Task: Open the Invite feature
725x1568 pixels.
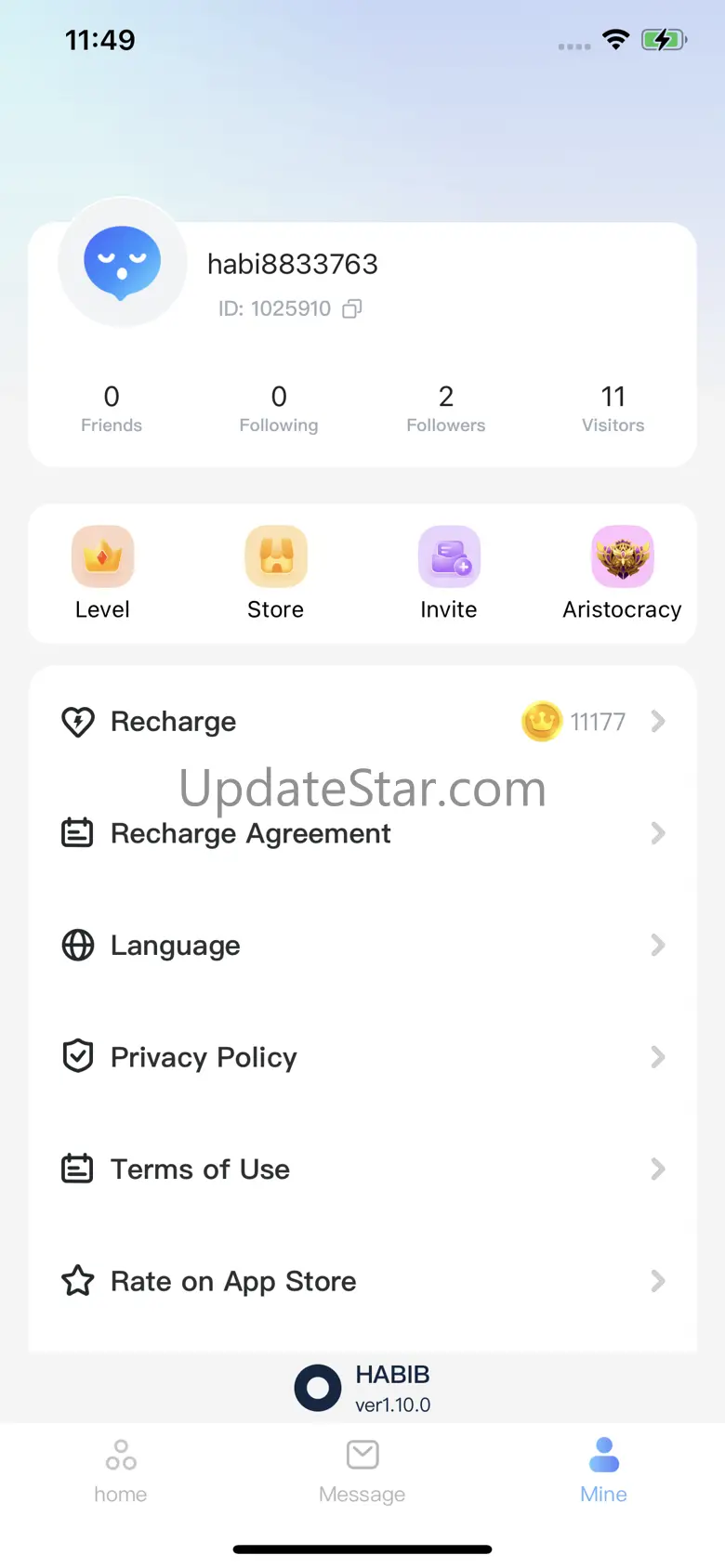Action: (x=449, y=573)
